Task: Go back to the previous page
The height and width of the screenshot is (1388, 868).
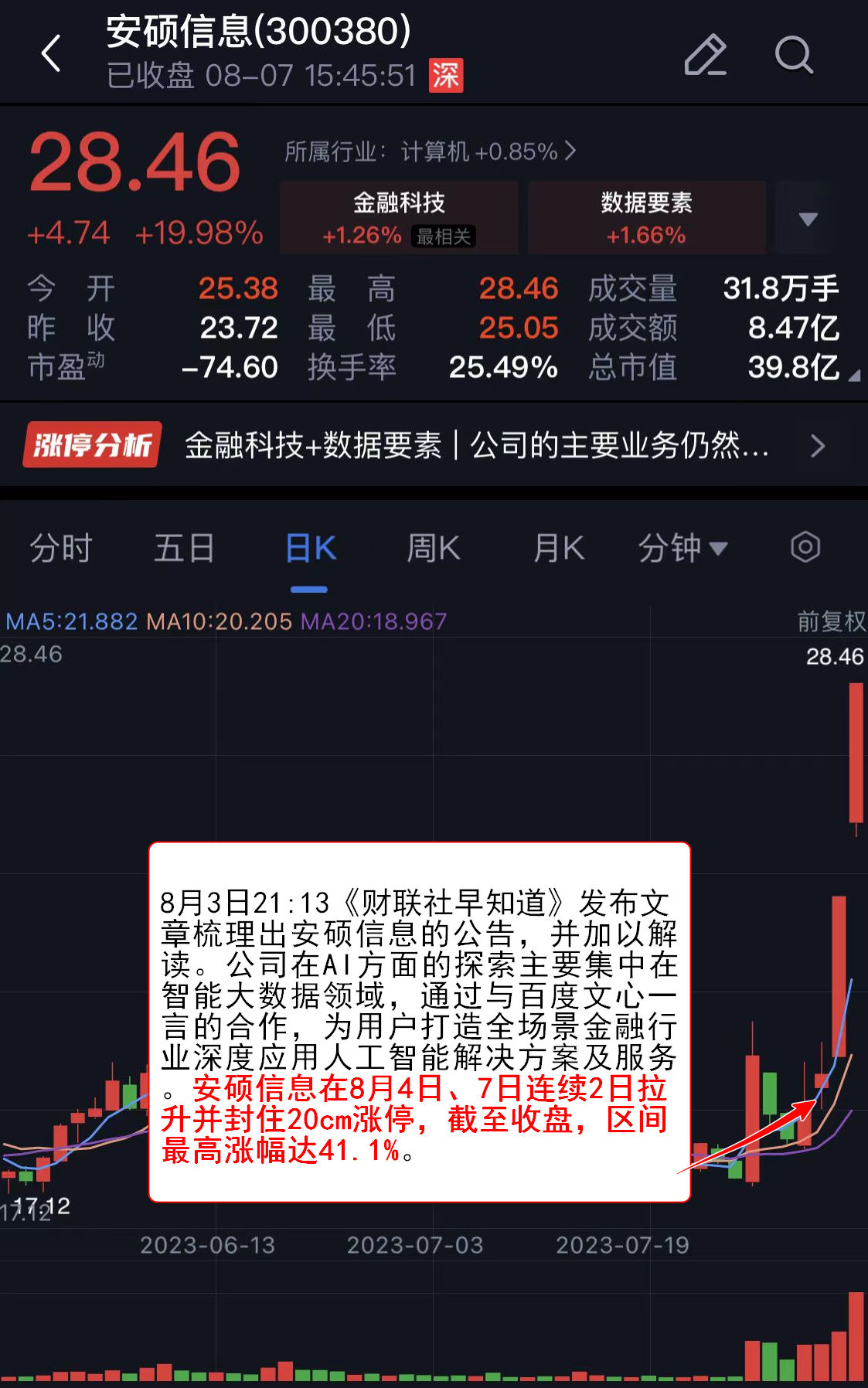Action: point(51,54)
